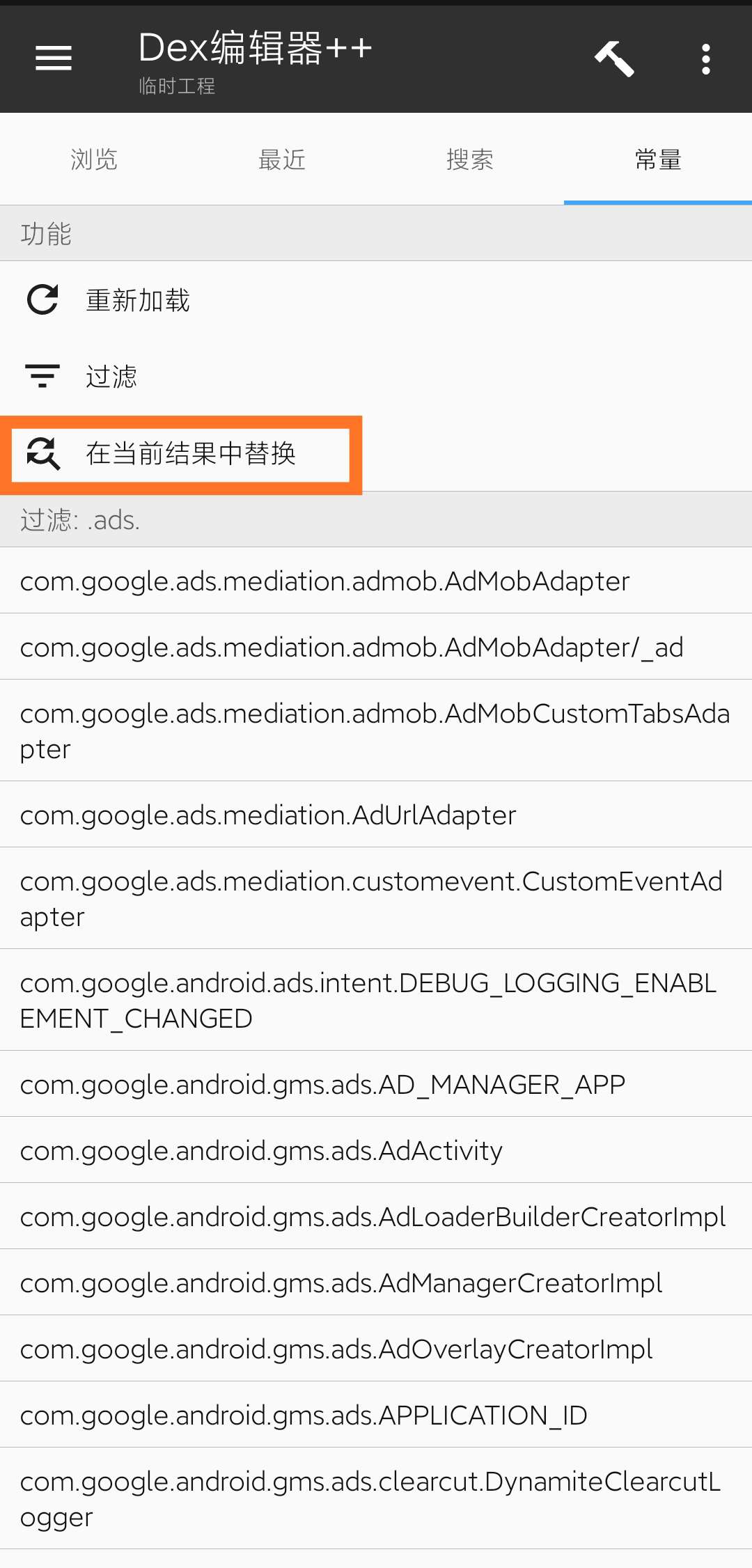Open com.google.ads.mediation.admob.AdMobAdapter entry
This screenshot has height=1568, width=752.
coord(324,581)
